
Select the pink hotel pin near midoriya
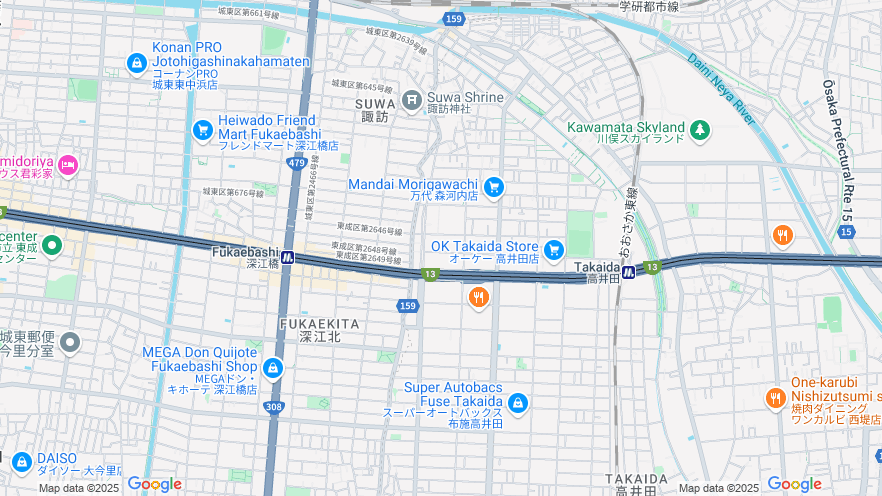[68, 164]
